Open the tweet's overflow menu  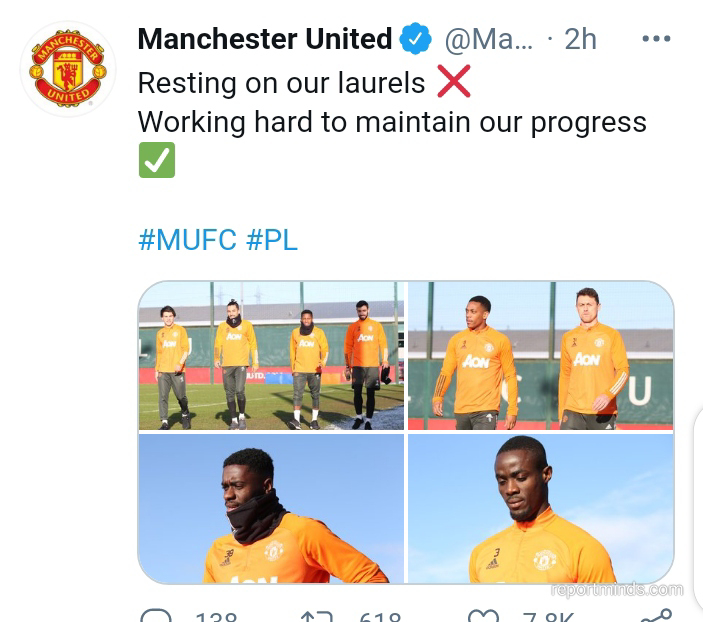coord(656,39)
